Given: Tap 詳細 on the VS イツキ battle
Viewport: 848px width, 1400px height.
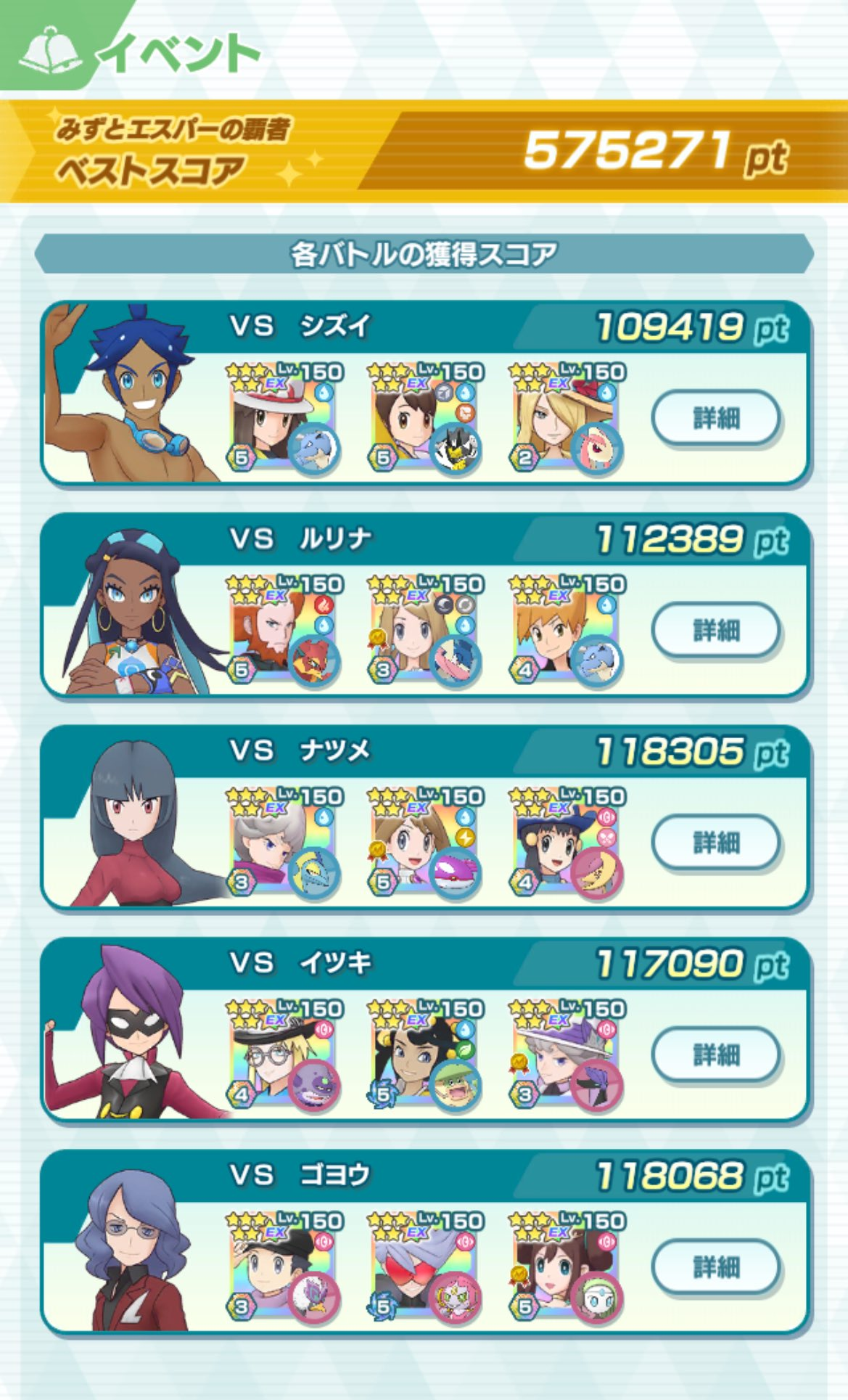Looking at the screenshot, I should pyautogui.click(x=716, y=1054).
